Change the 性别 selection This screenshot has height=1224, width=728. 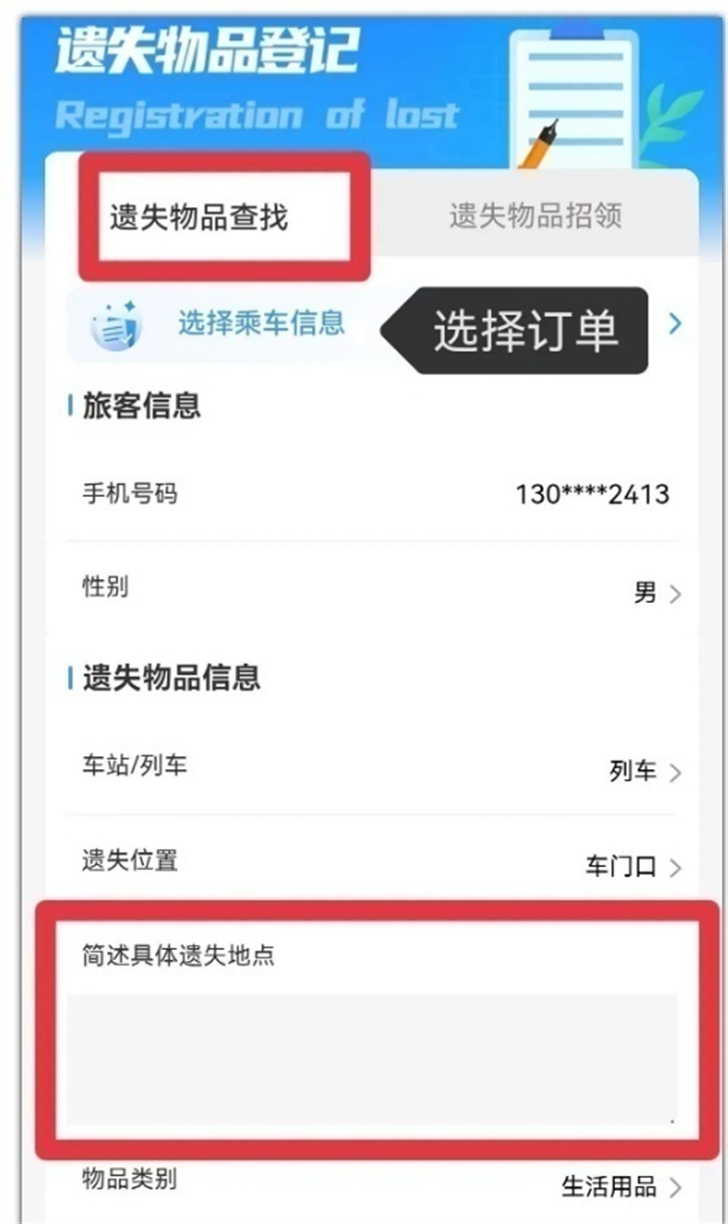(x=376, y=588)
